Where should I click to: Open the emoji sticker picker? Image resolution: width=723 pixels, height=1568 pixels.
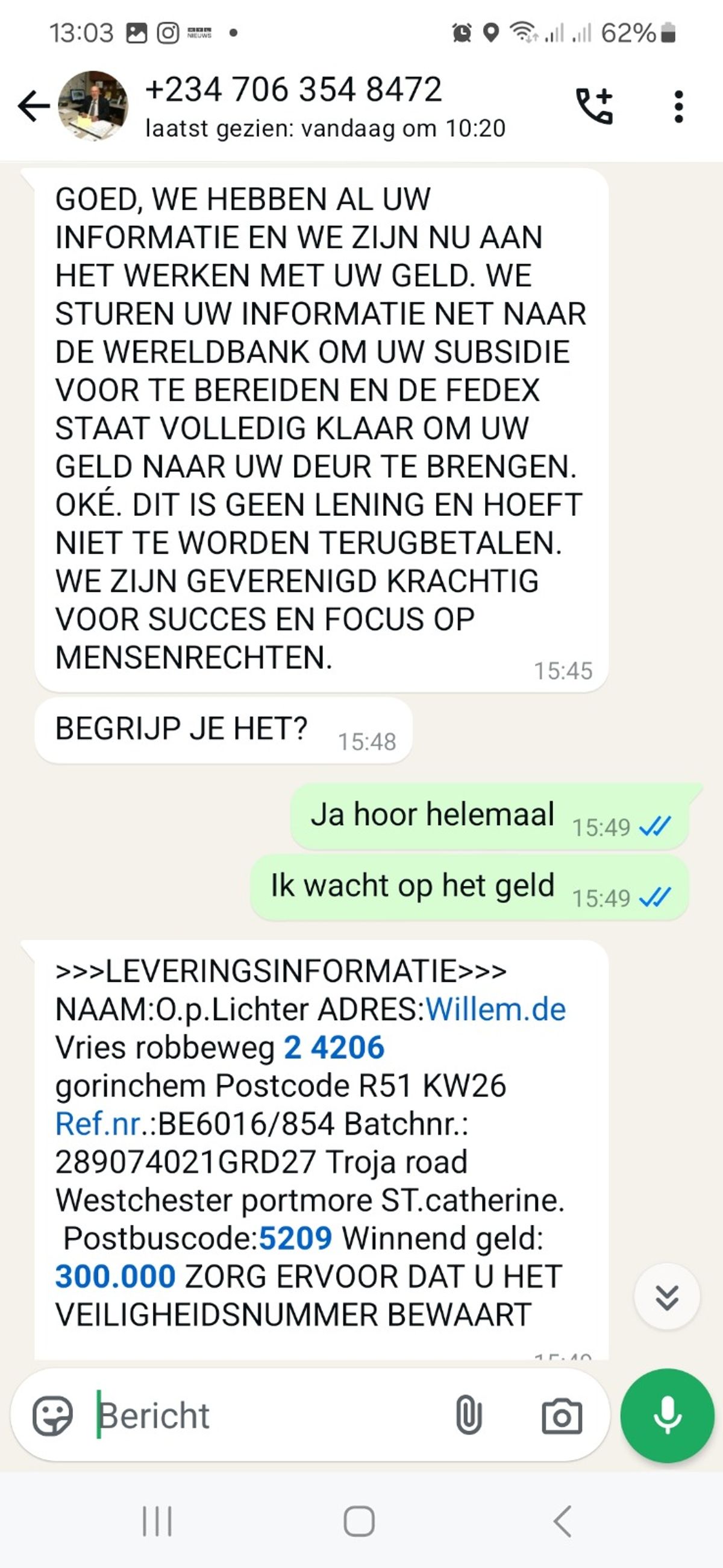tap(53, 1415)
